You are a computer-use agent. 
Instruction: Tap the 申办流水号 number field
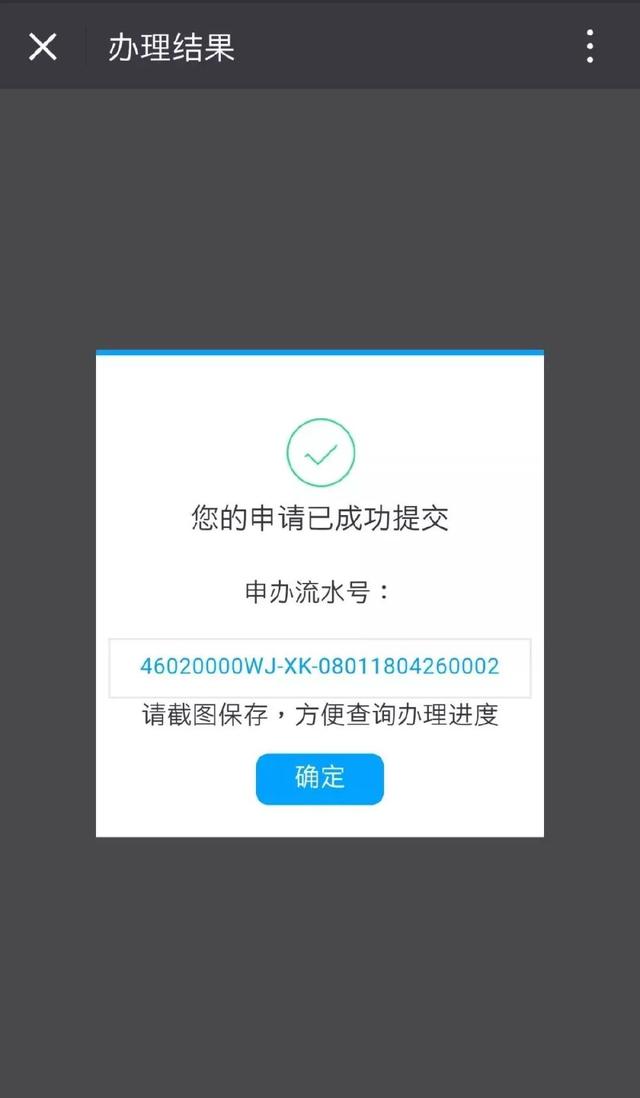tap(319, 667)
